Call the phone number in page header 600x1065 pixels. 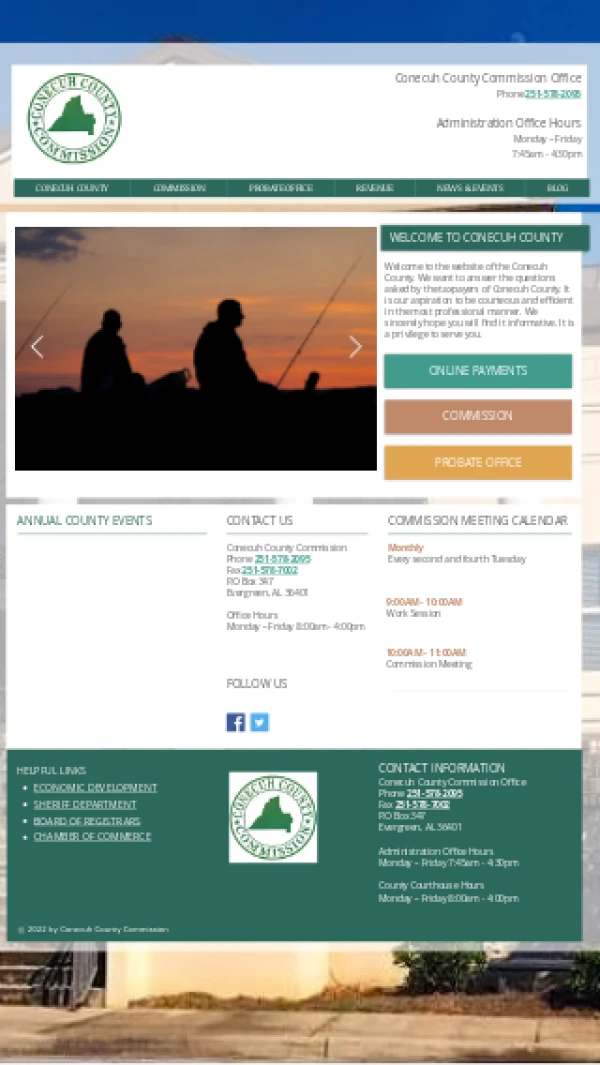point(553,94)
